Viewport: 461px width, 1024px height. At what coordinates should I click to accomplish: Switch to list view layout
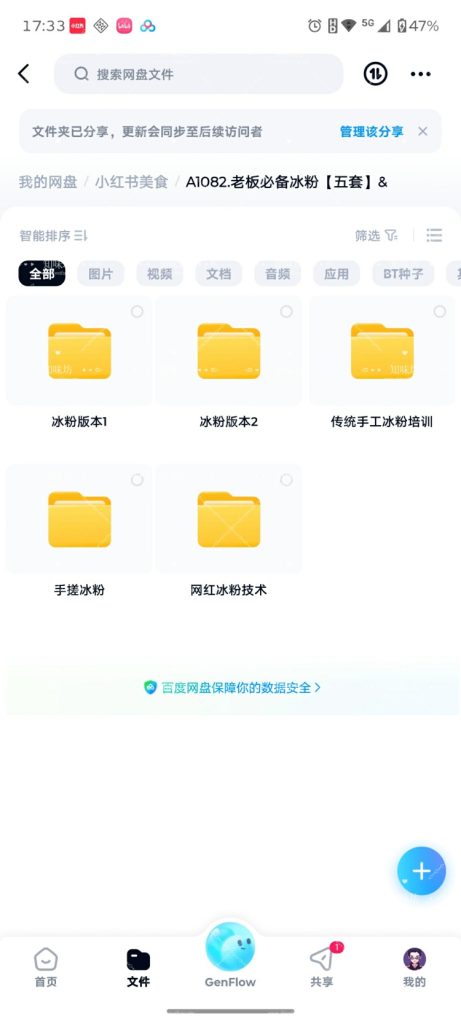tap(434, 235)
